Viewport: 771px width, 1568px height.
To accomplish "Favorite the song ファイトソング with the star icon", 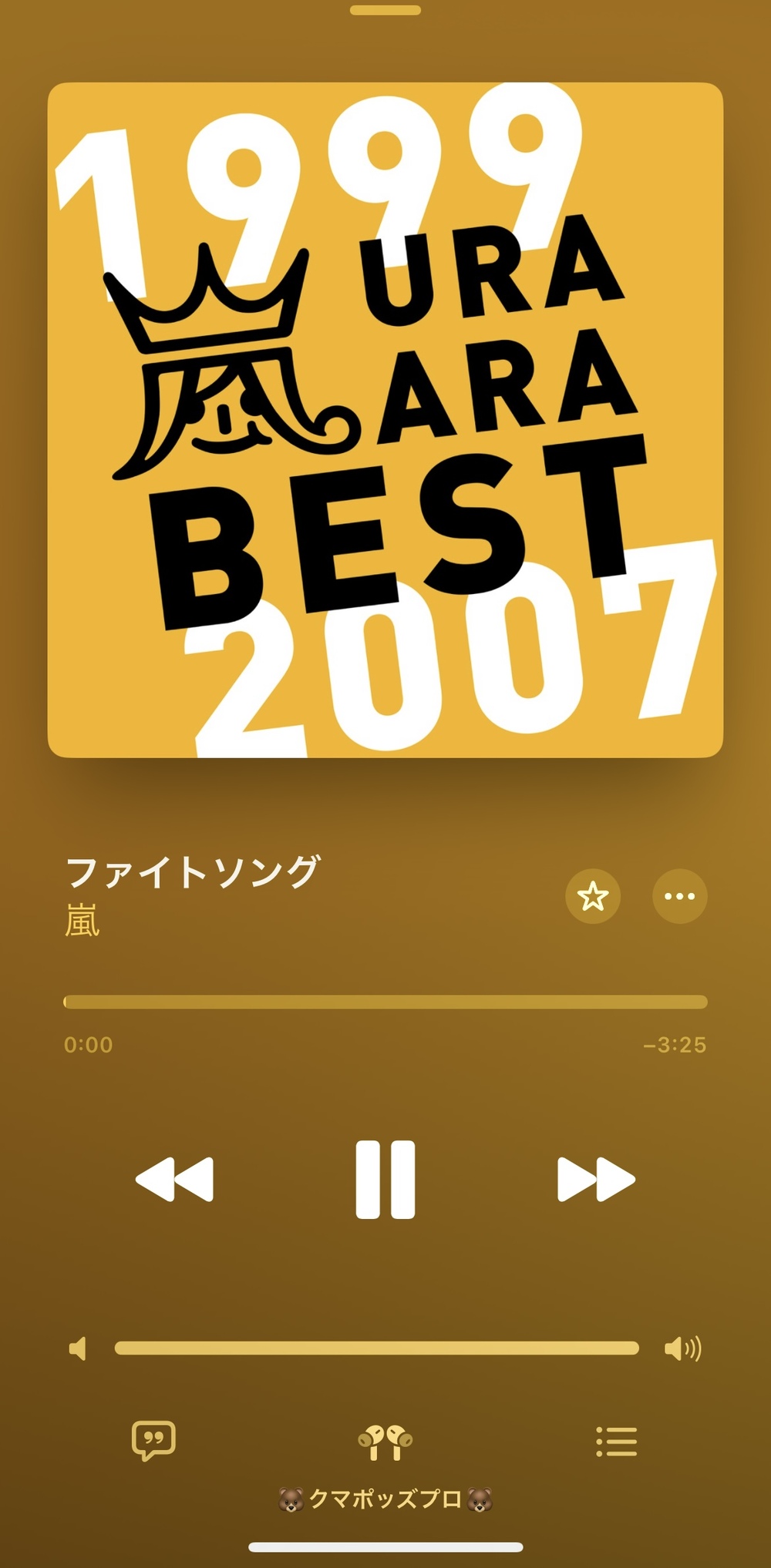I will (x=593, y=896).
